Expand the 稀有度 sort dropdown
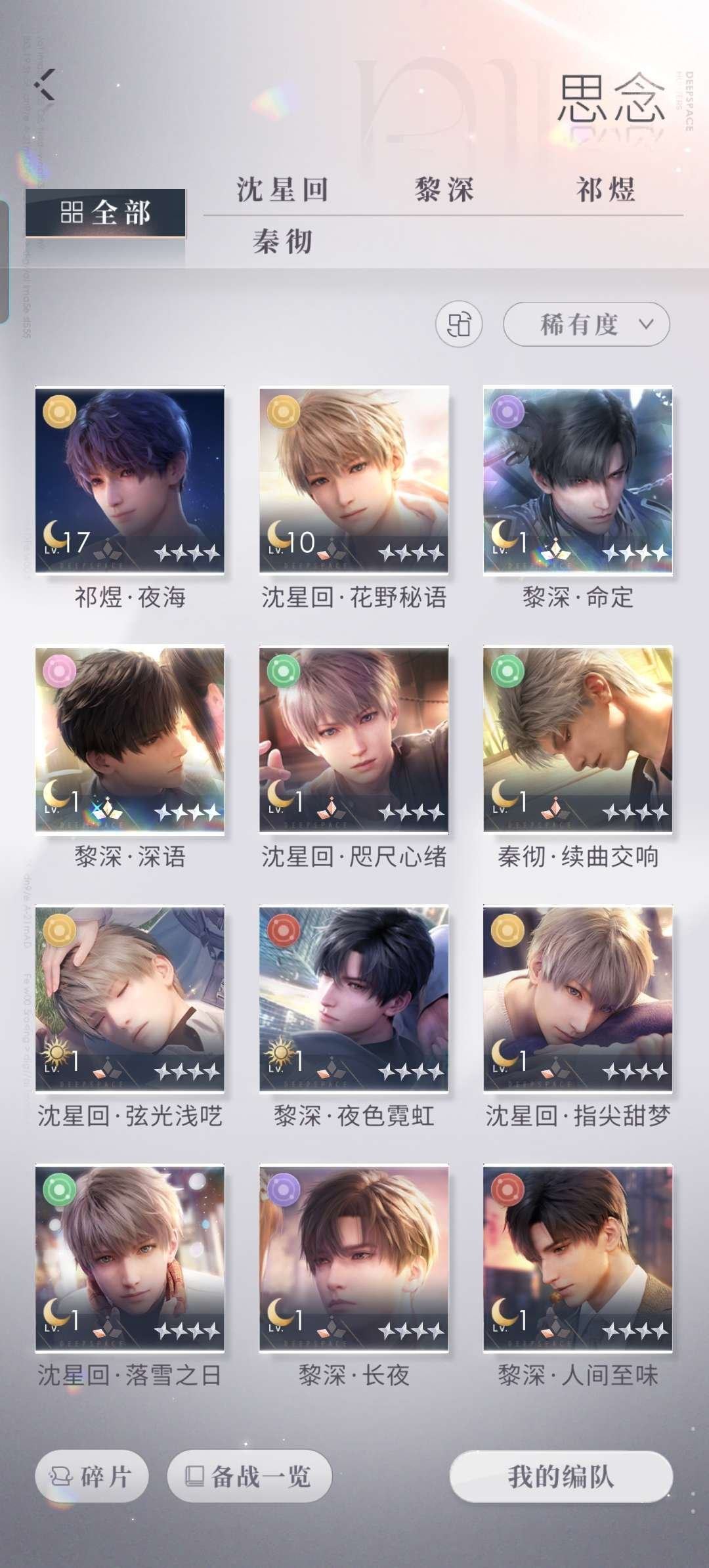Viewport: 709px width, 1568px height. click(586, 324)
